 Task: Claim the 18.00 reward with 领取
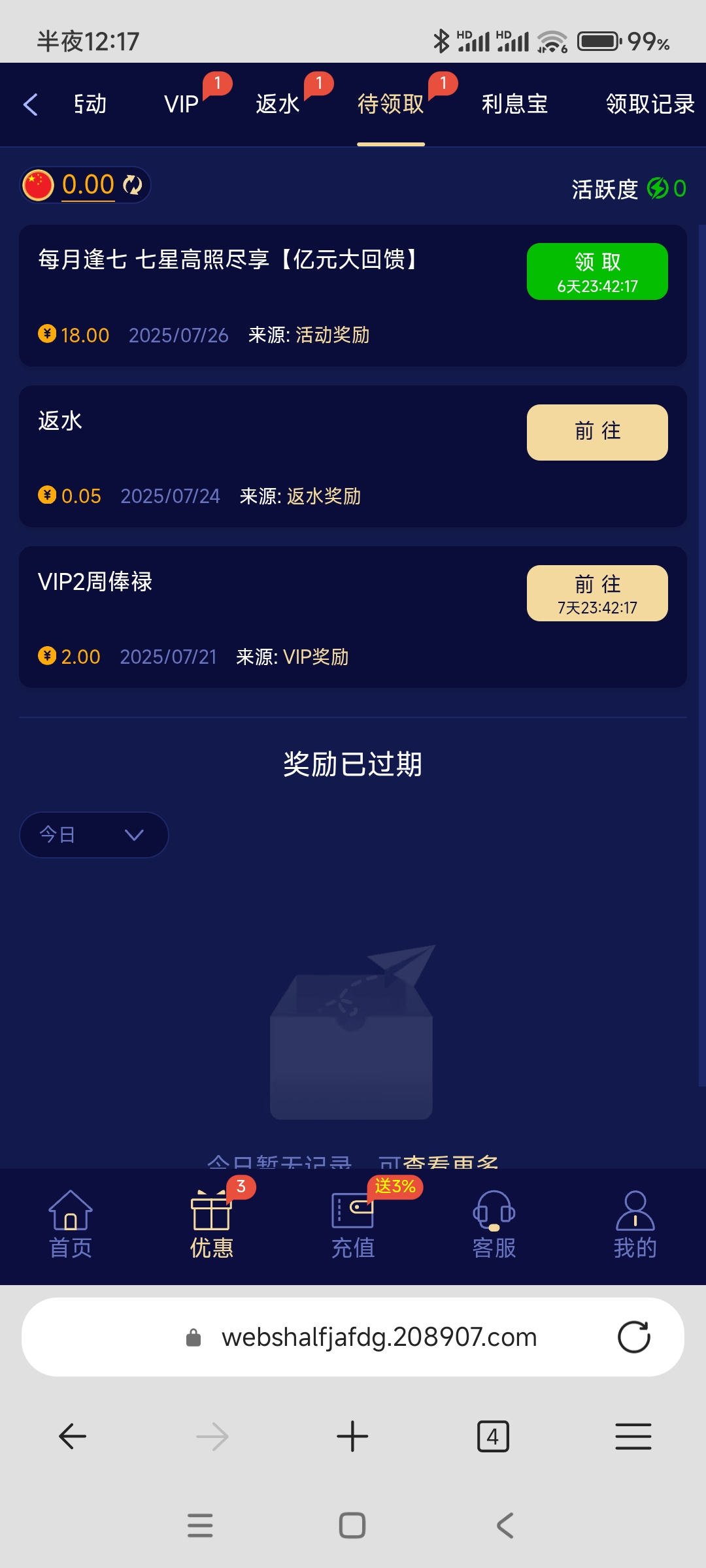click(x=597, y=272)
